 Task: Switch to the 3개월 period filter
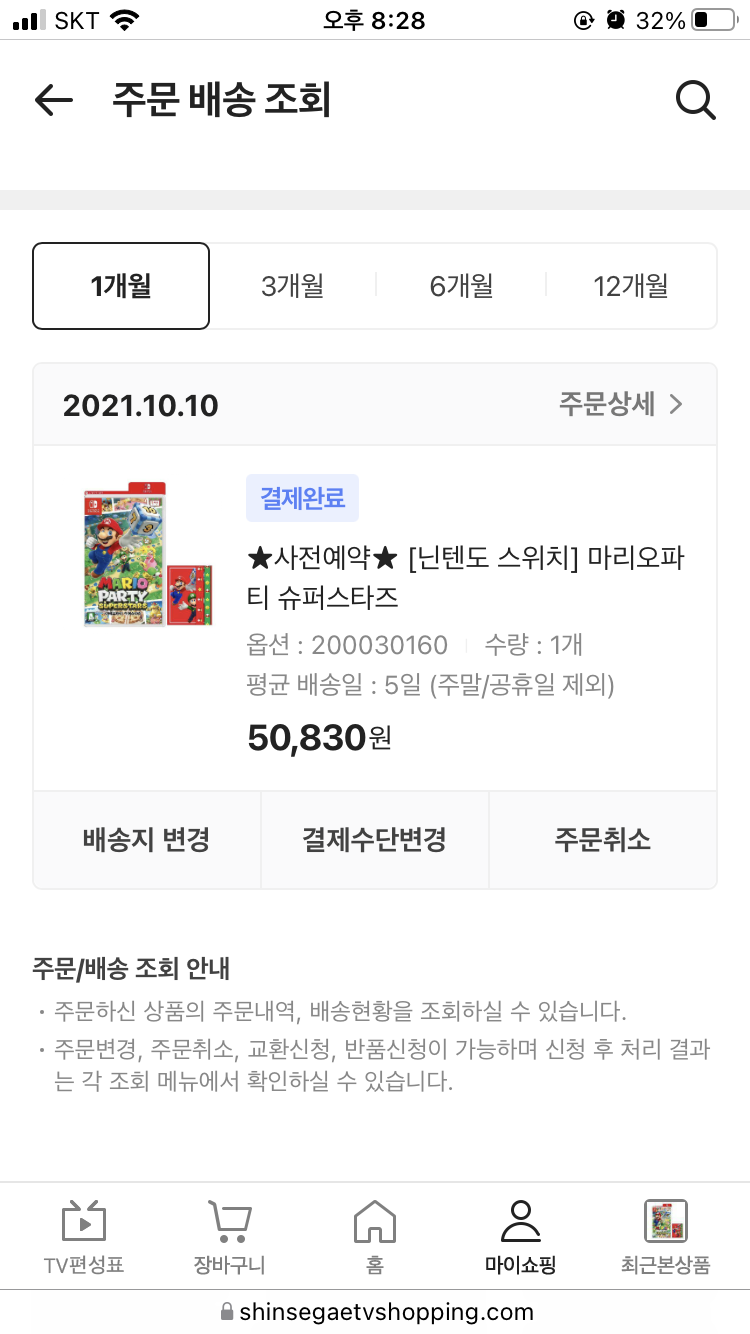[x=293, y=286]
